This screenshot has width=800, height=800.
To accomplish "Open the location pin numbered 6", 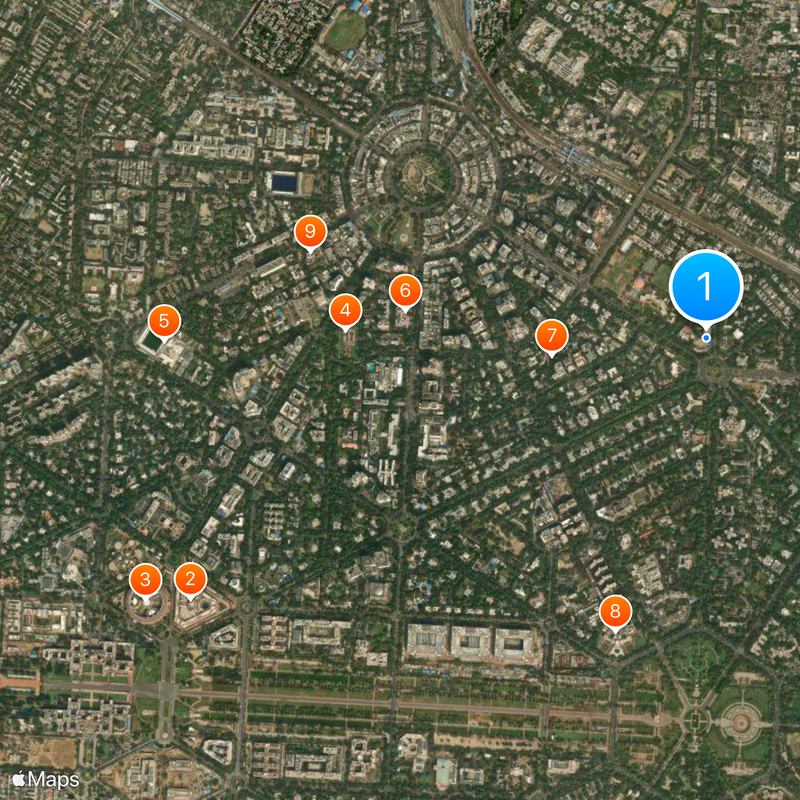I will point(405,291).
